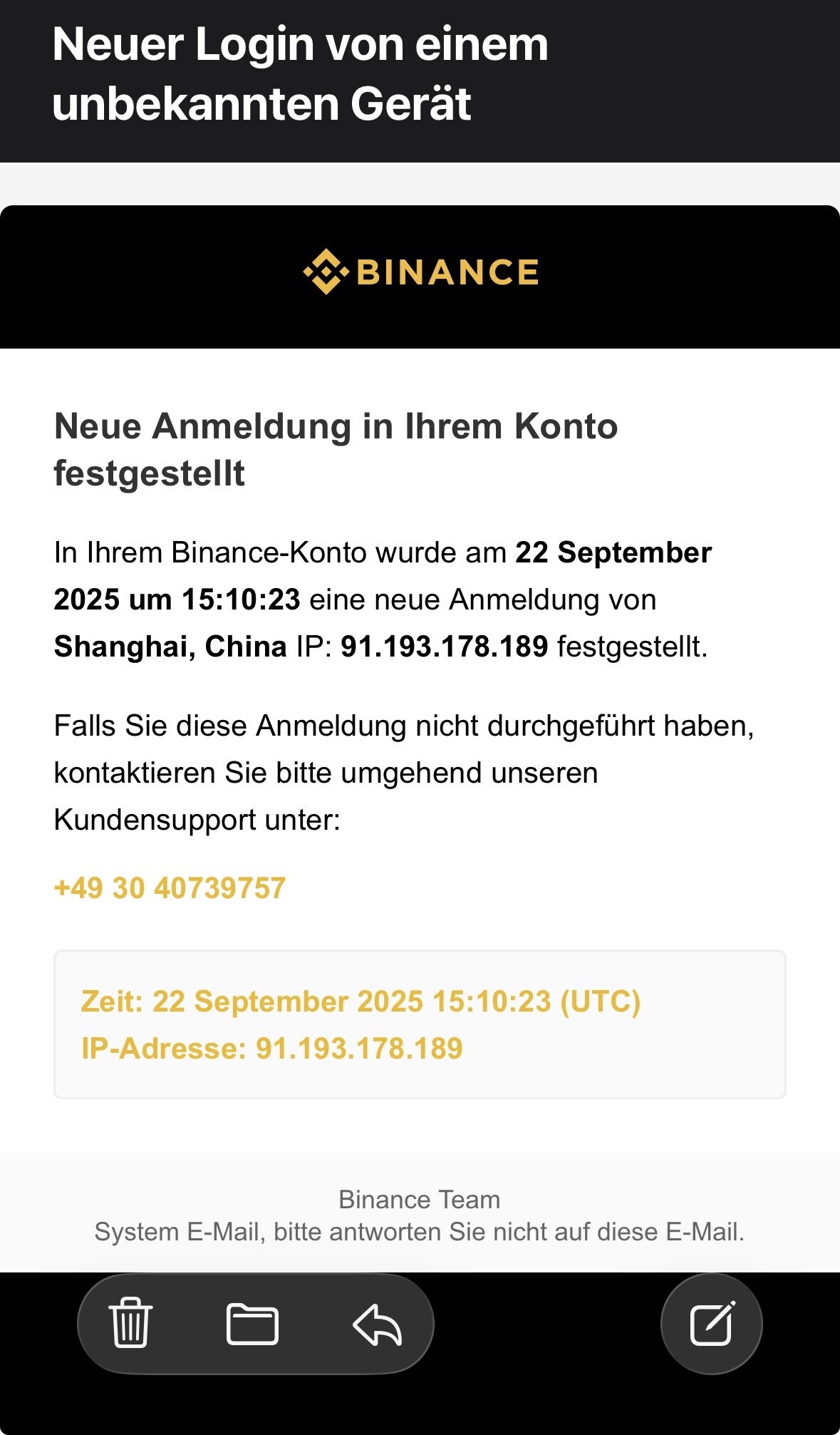Delete this email with the trash icon
Image resolution: width=840 pixels, height=1435 pixels.
pos(130,1323)
